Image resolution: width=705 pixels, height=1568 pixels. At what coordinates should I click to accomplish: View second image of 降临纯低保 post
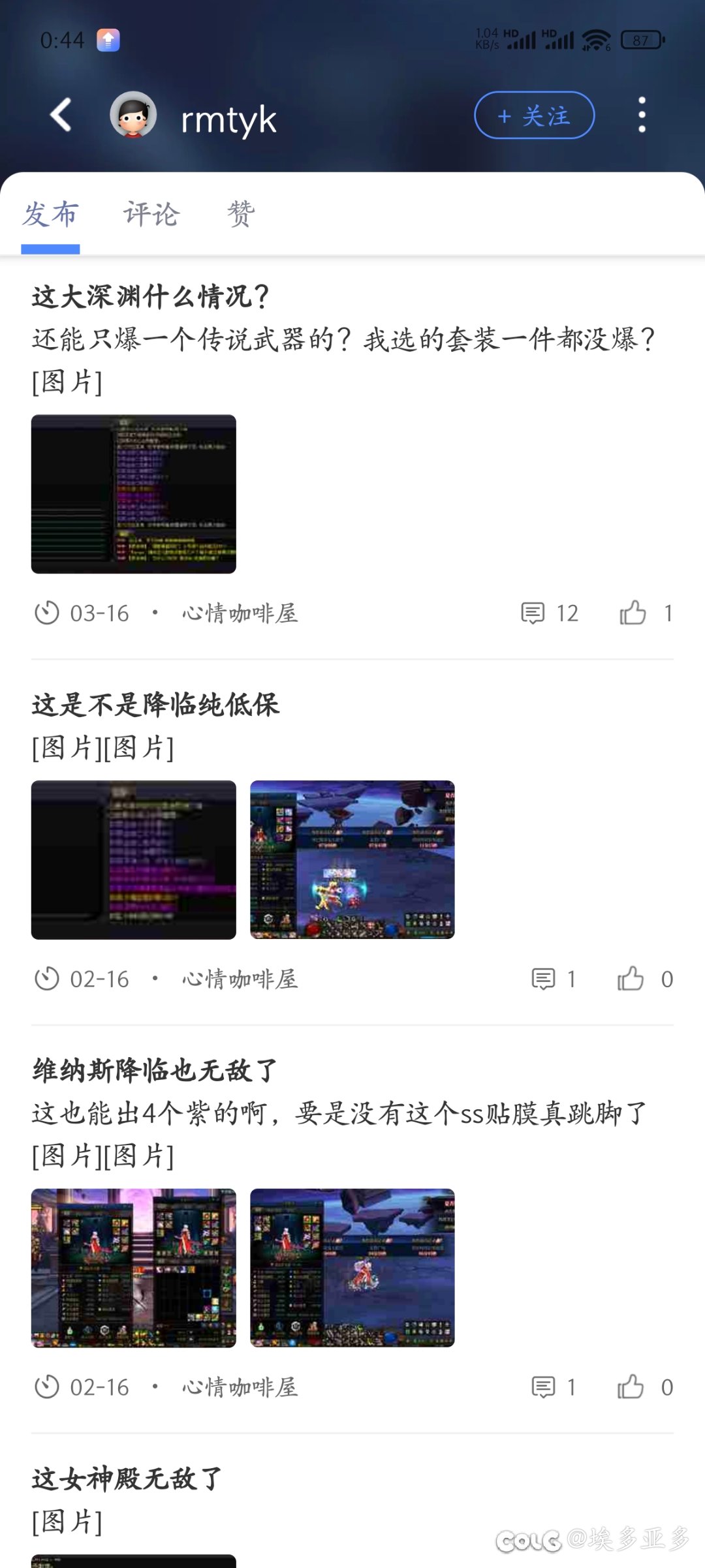coord(352,860)
